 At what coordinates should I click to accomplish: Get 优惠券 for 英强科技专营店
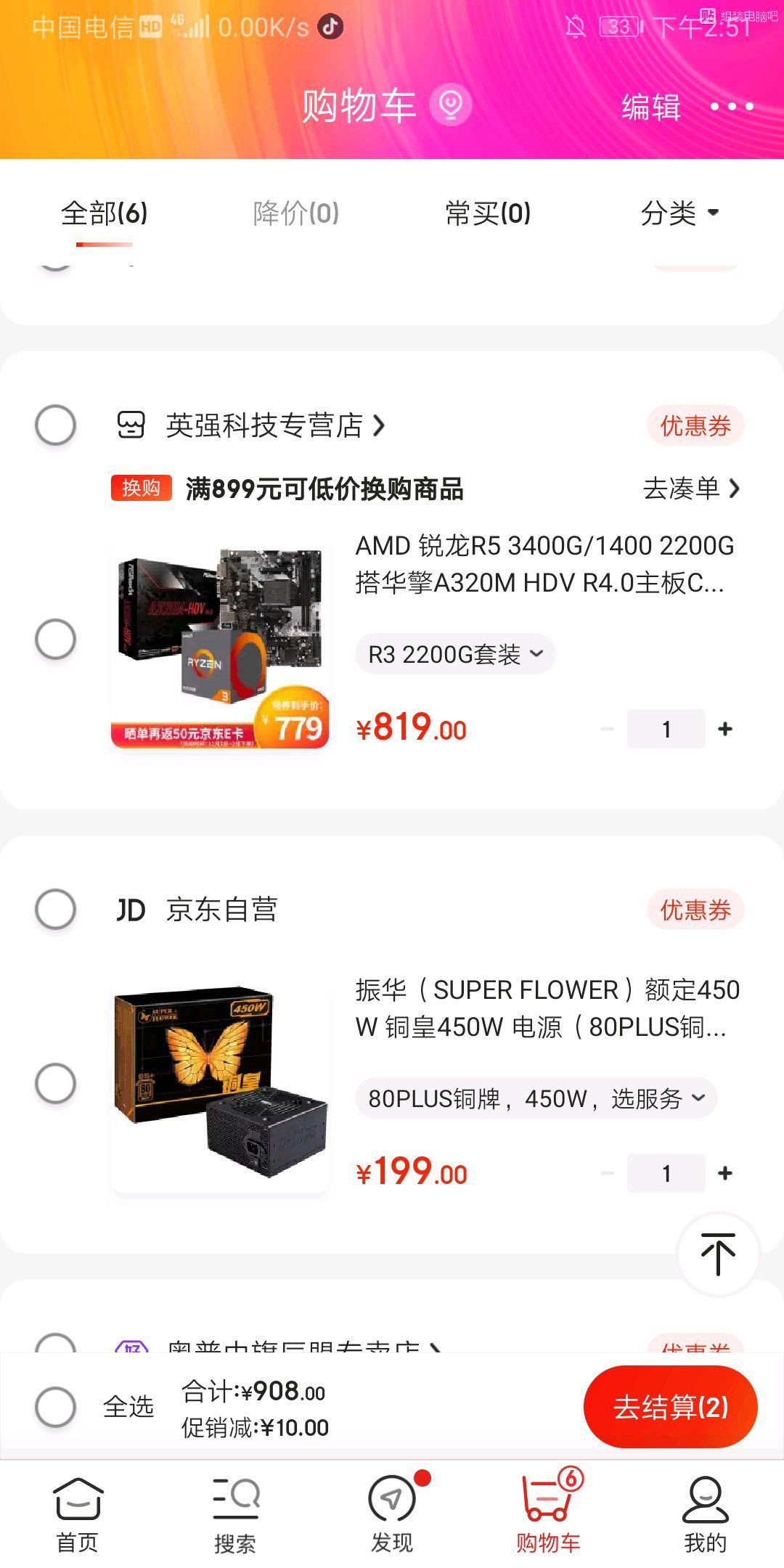[695, 425]
